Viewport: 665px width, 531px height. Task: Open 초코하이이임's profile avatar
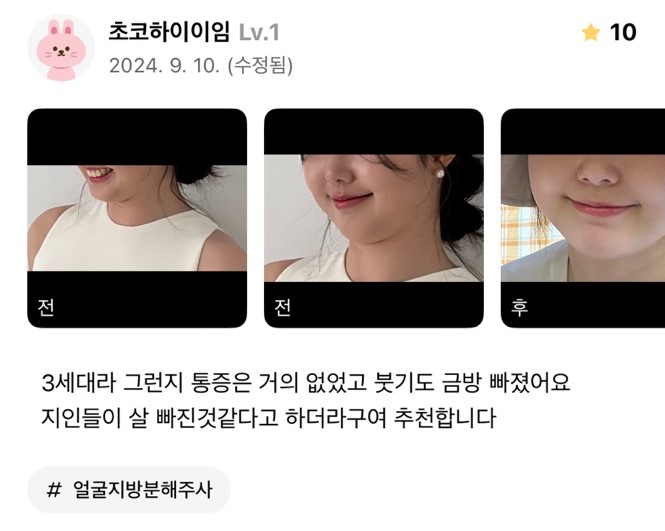[60, 48]
